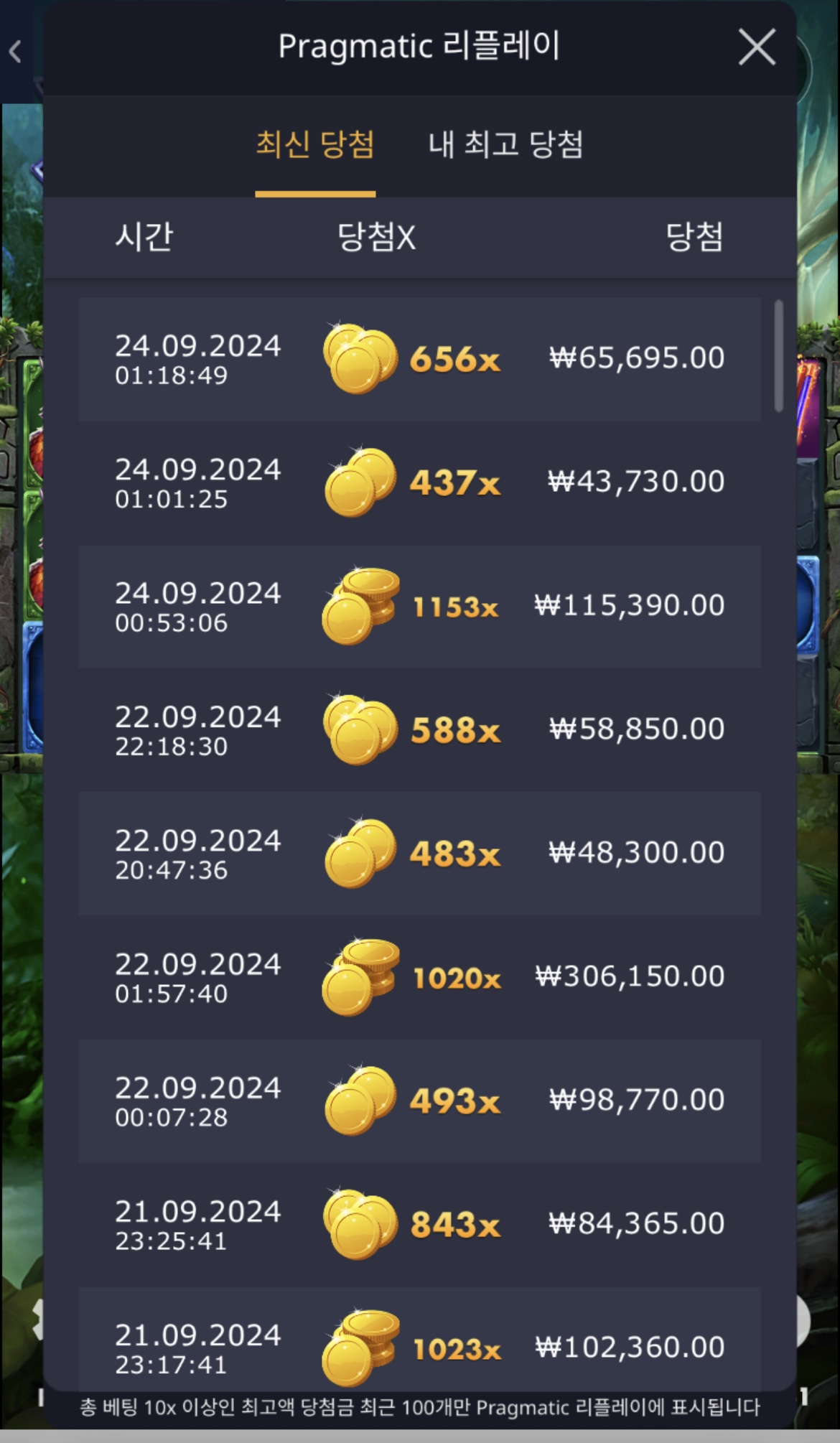Open the 656x win replay
The image size is (840, 1443).
tap(419, 359)
